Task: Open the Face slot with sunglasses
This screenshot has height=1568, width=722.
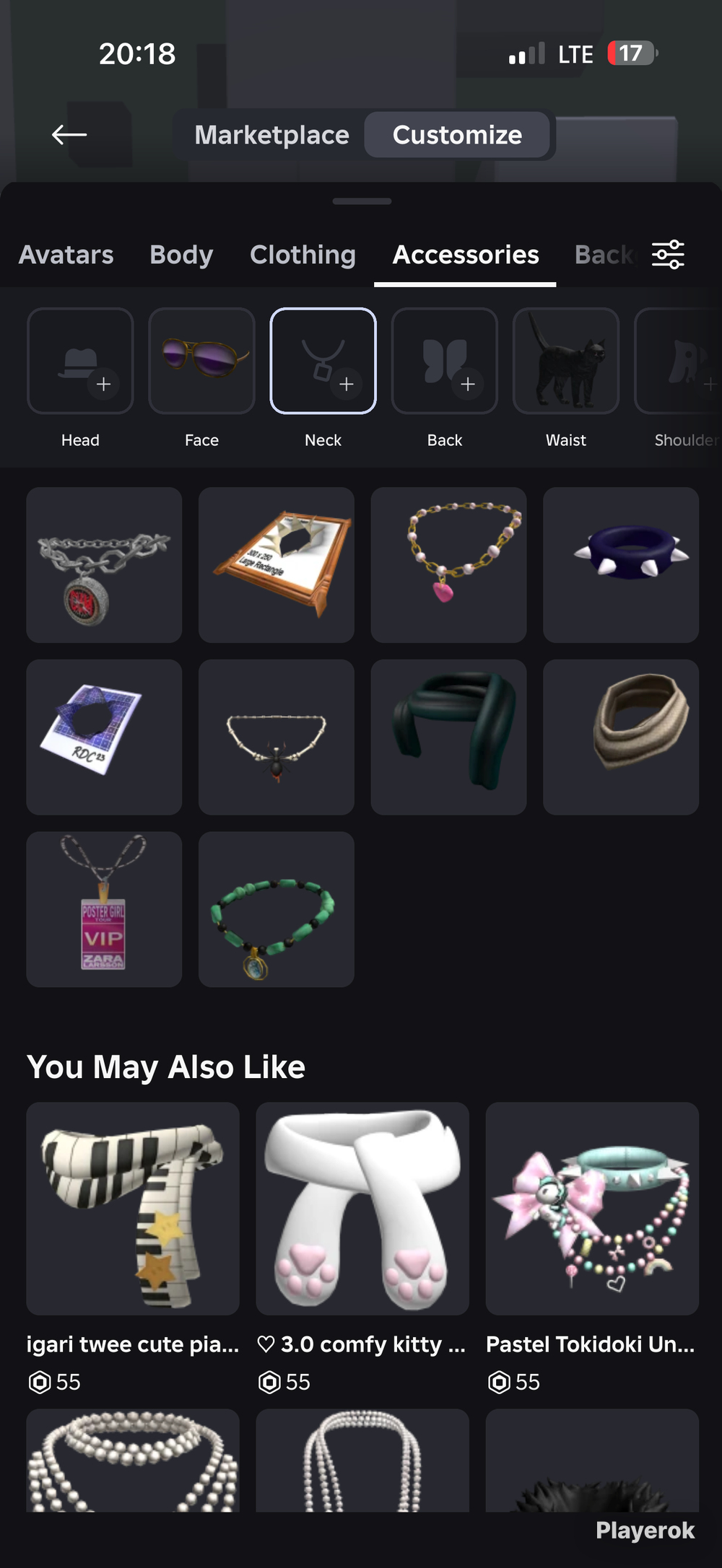Action: [201, 361]
